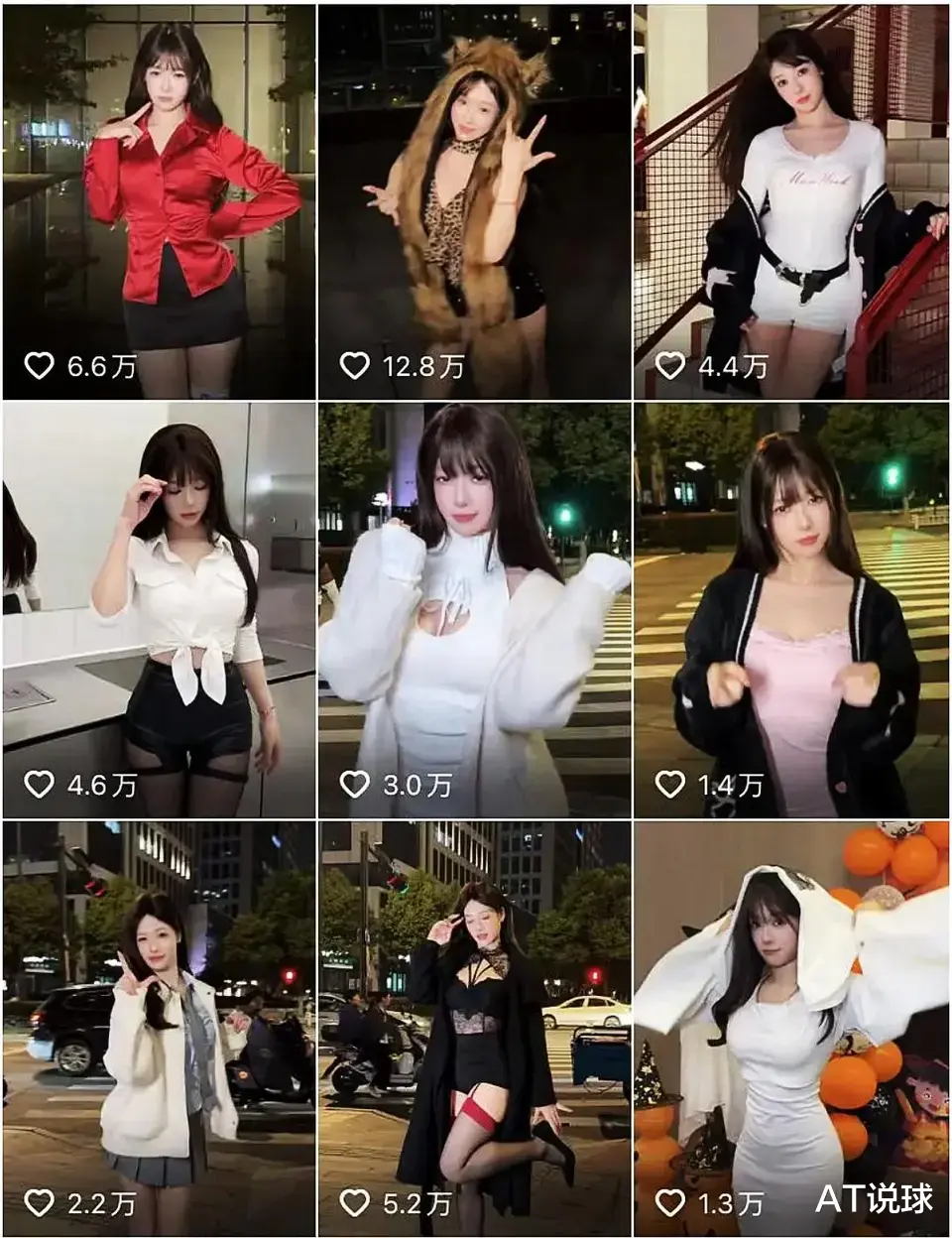Viewport: 952px width, 1238px height.
Task: Open the 2.2万 likes video
Action: 159,1027
